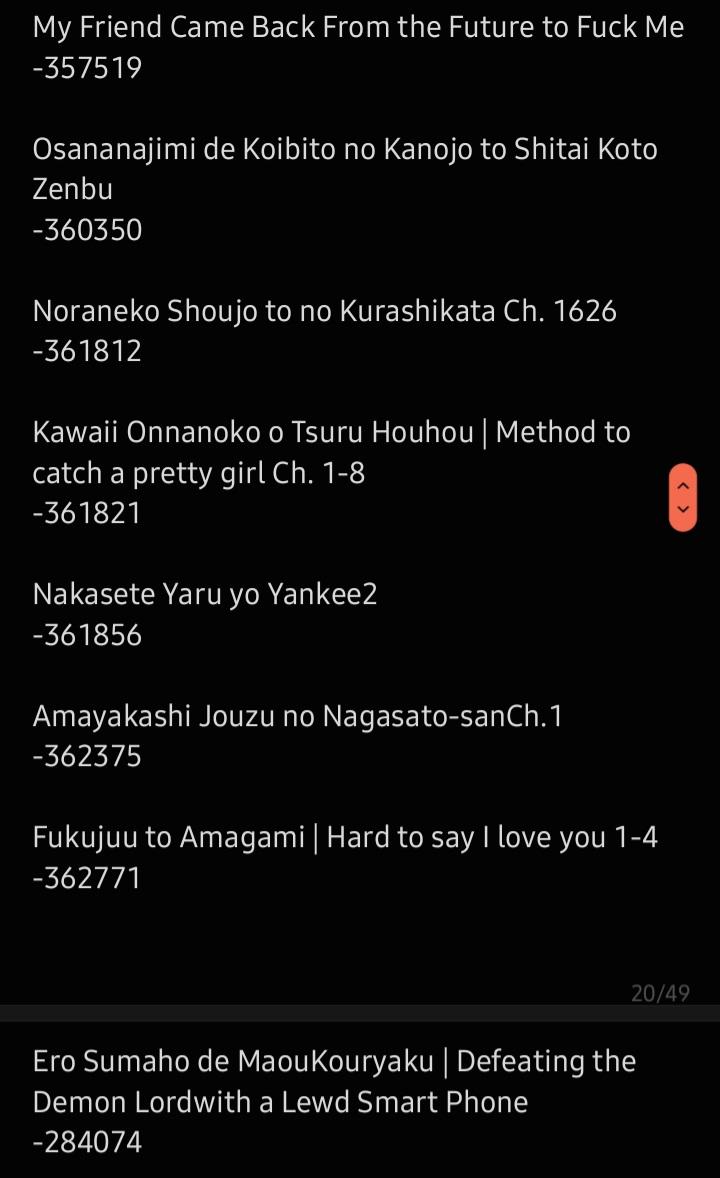720x1178 pixels.
Task: Tap the orange page scroll handle
Action: pos(683,498)
